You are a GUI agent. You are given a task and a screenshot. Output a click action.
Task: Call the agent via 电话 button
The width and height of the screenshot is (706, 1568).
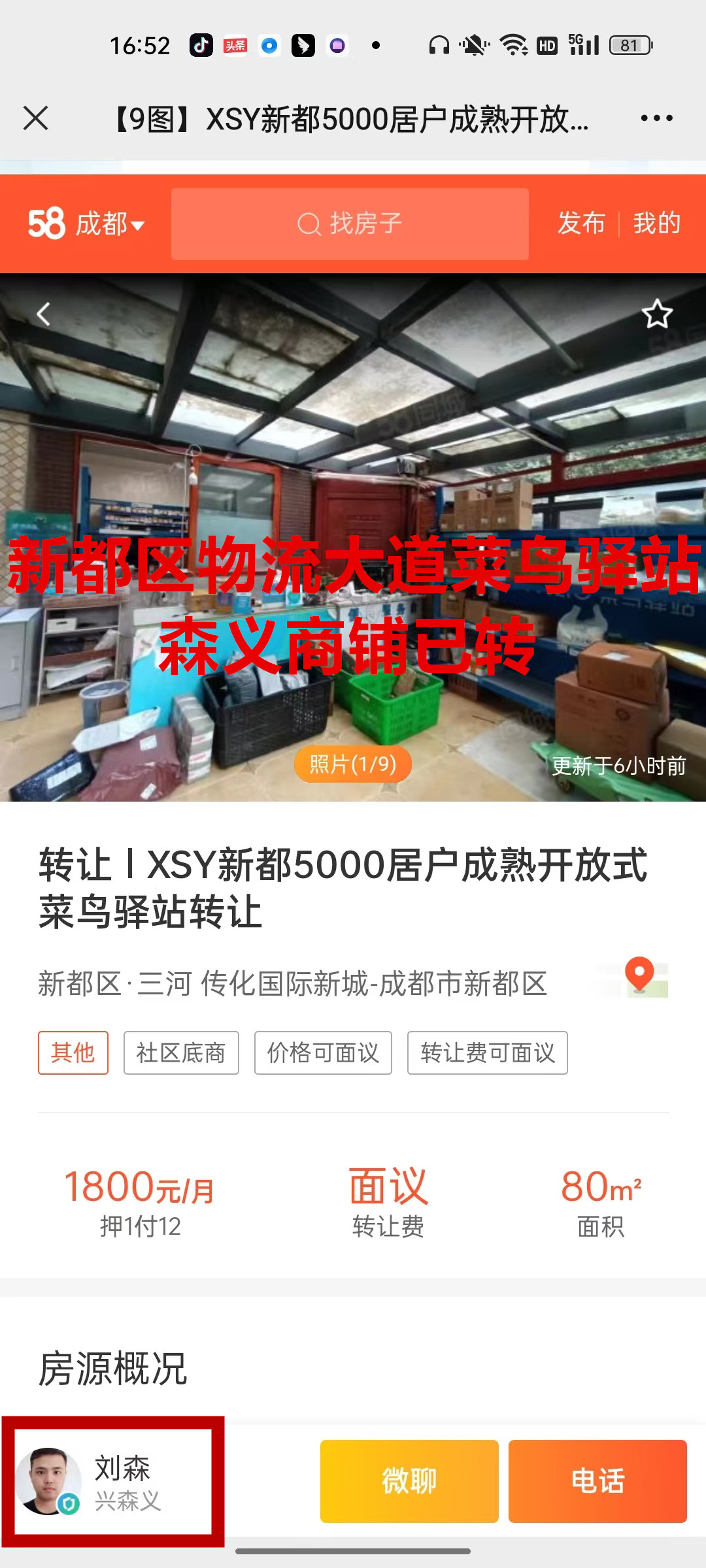click(597, 1481)
